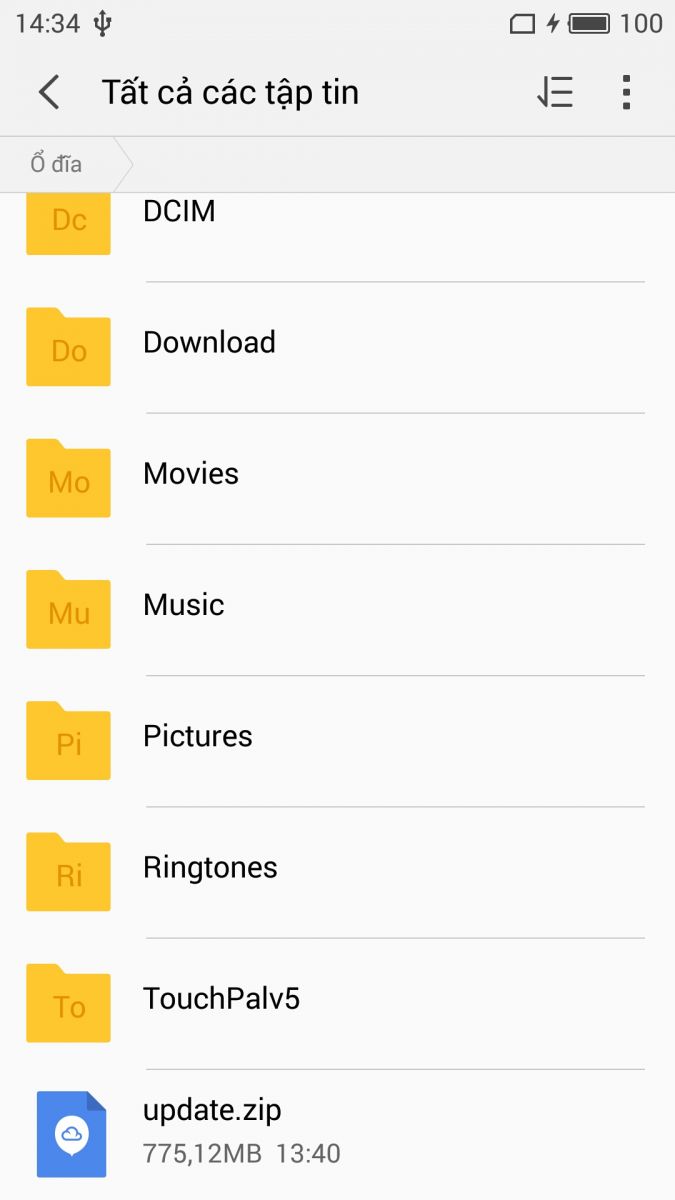Viewport: 675px width, 1200px height.
Task: Open the Ringtones folder
Action: click(210, 868)
